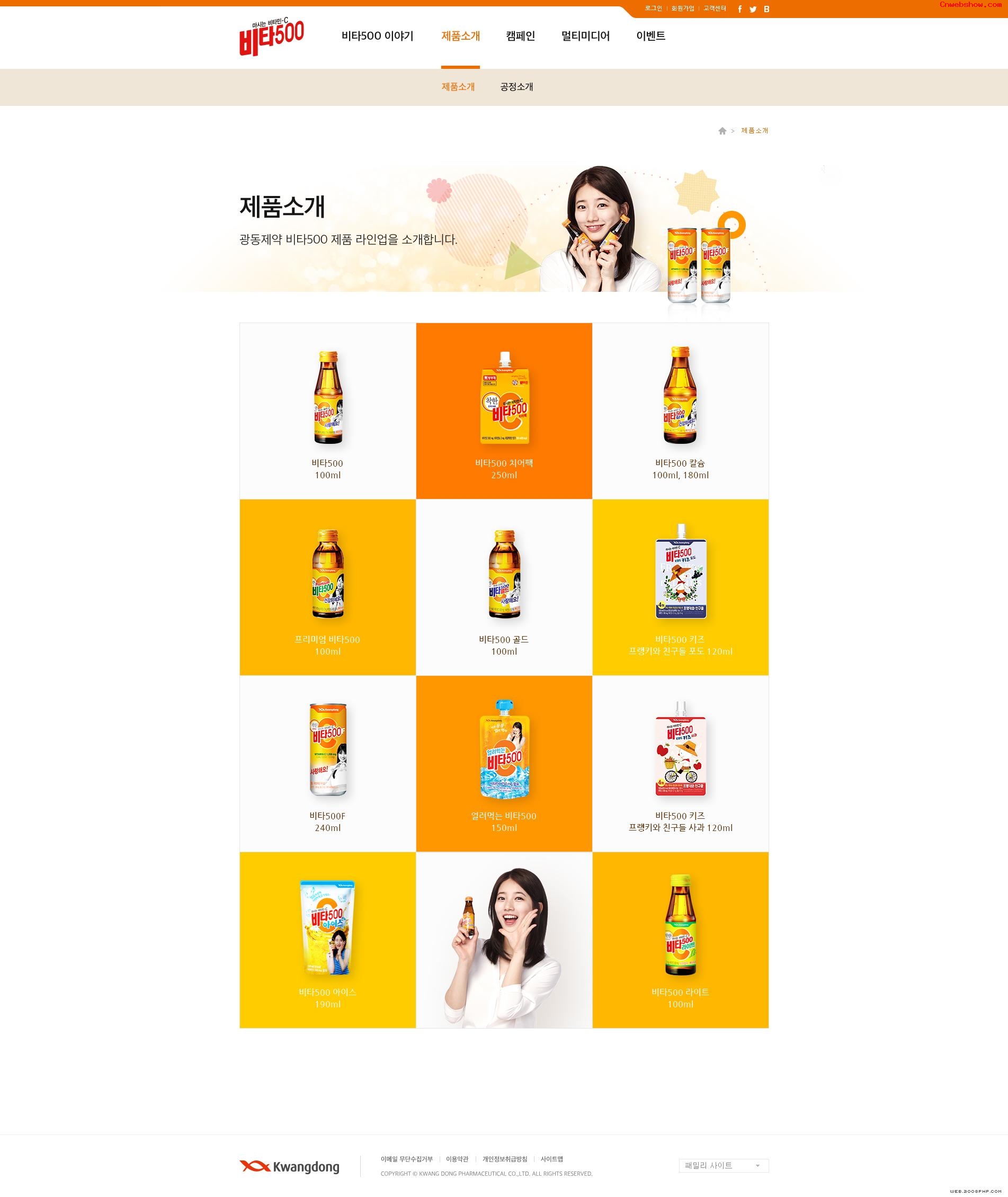Open the blog B icon in the header
1008x1197 pixels.
click(766, 9)
